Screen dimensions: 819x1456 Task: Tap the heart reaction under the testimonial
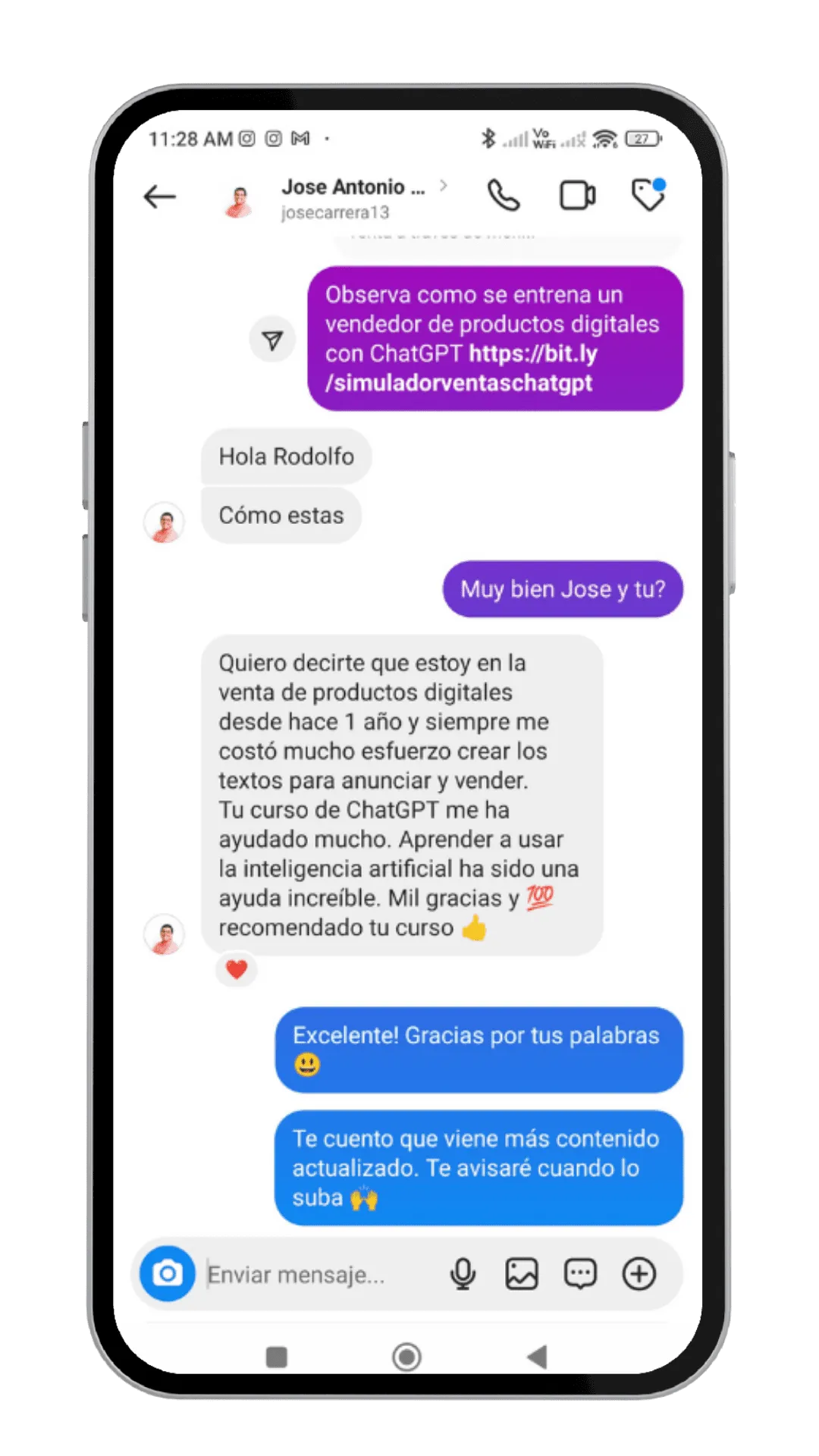click(237, 969)
